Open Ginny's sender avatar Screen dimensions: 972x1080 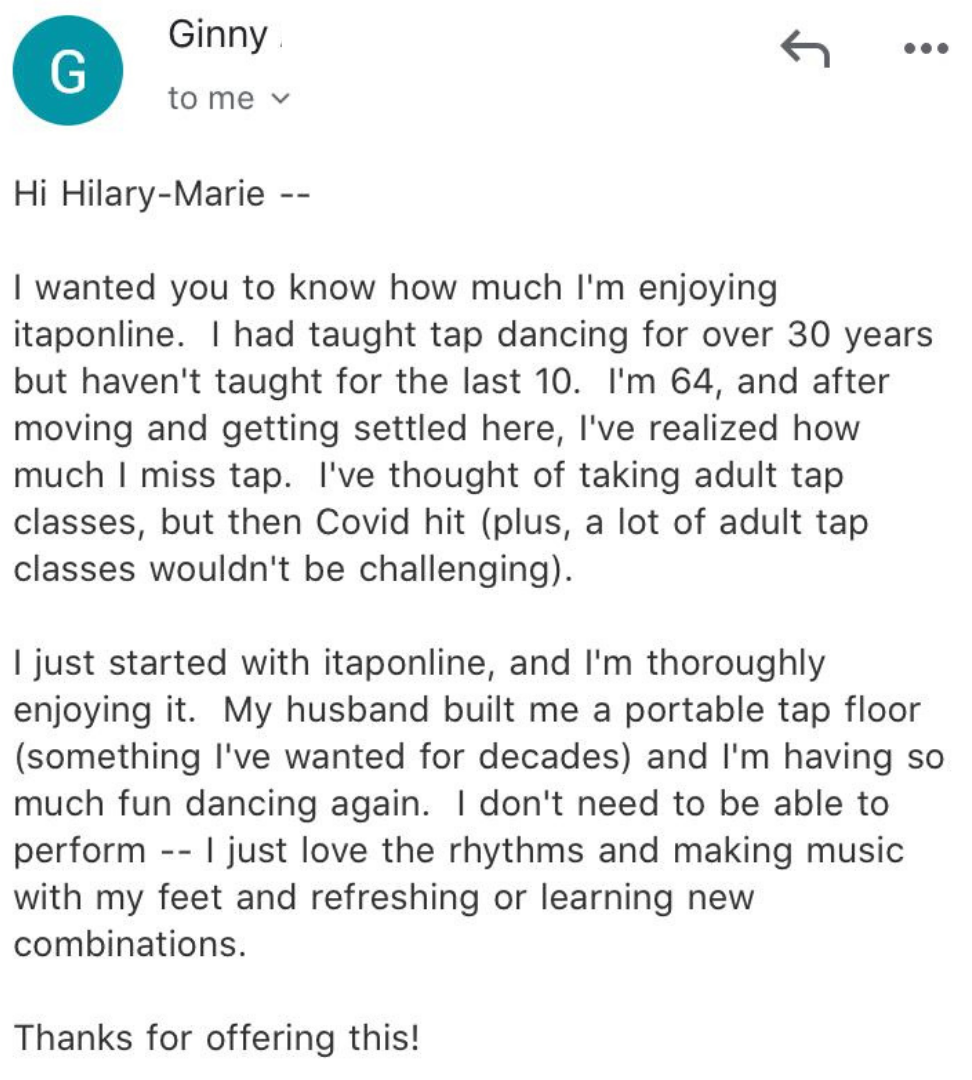pos(68,71)
